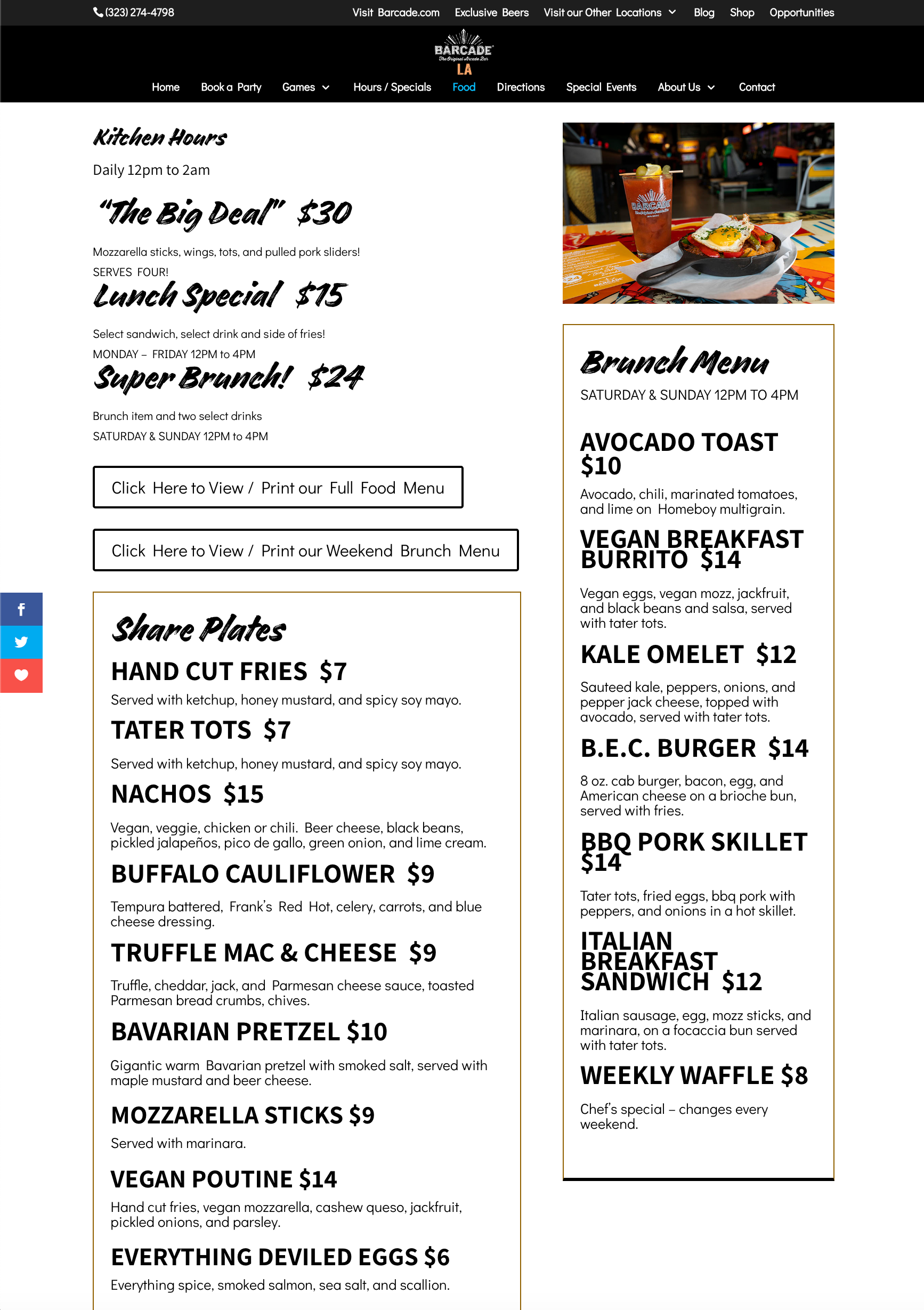Share this page on Facebook
Image resolution: width=924 pixels, height=1310 pixels.
point(21,609)
